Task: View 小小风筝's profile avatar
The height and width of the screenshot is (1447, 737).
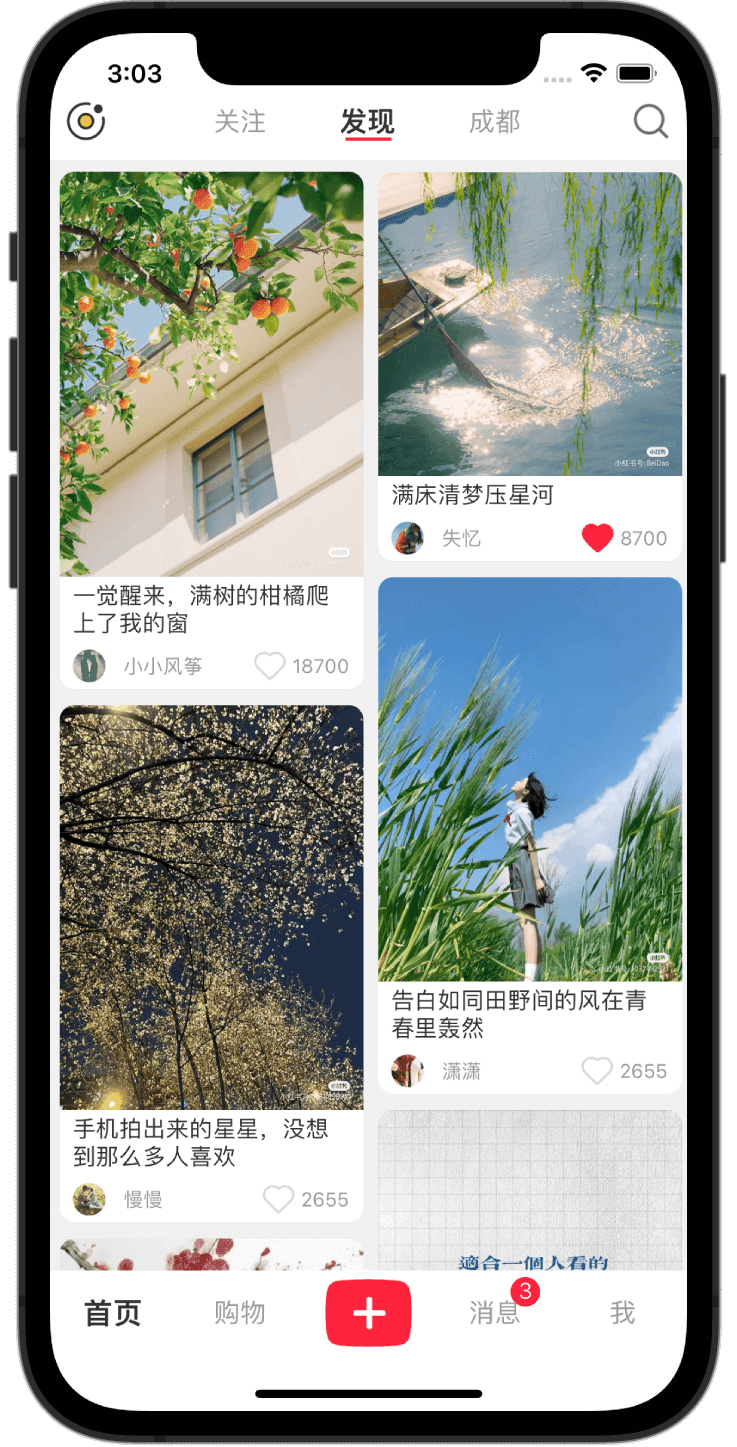Action: pyautogui.click(x=89, y=666)
